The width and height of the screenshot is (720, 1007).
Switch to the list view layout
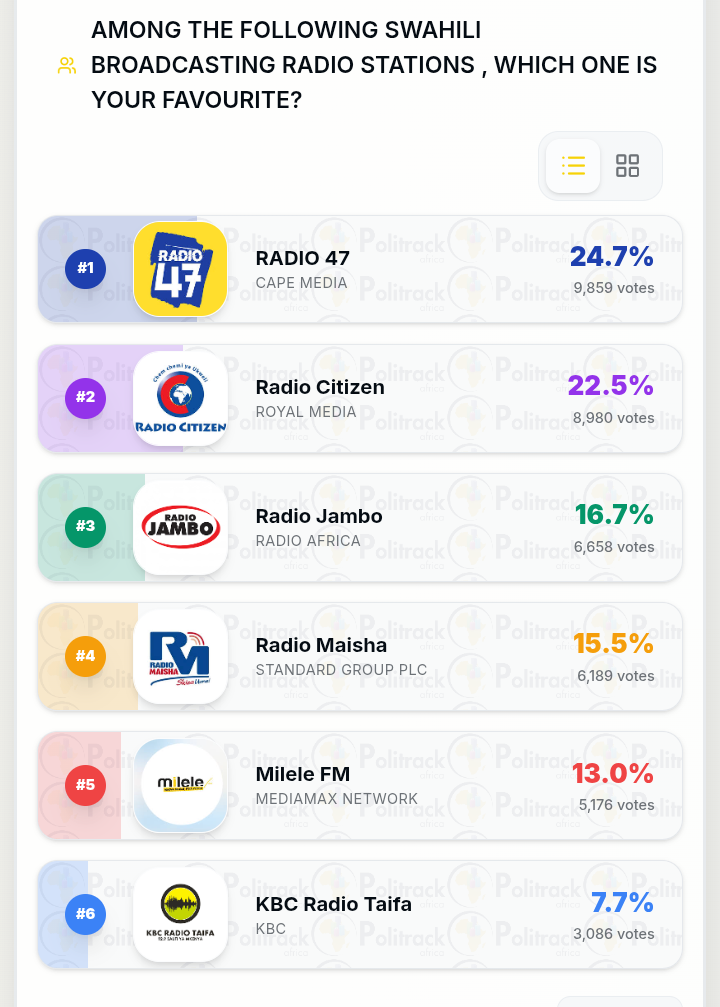pos(573,166)
